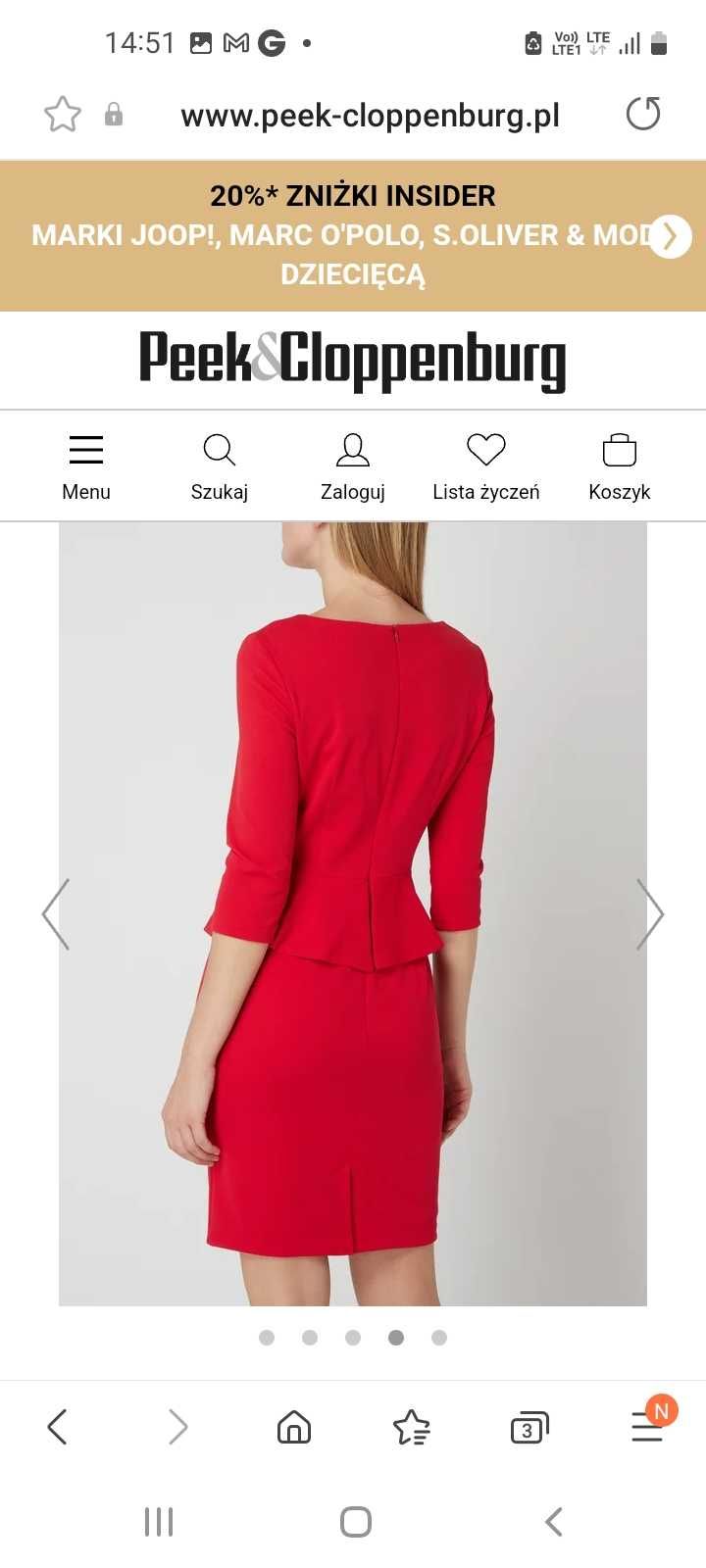Open Lista życzeń wishlist
The width and height of the screenshot is (706, 1568).
tap(485, 466)
